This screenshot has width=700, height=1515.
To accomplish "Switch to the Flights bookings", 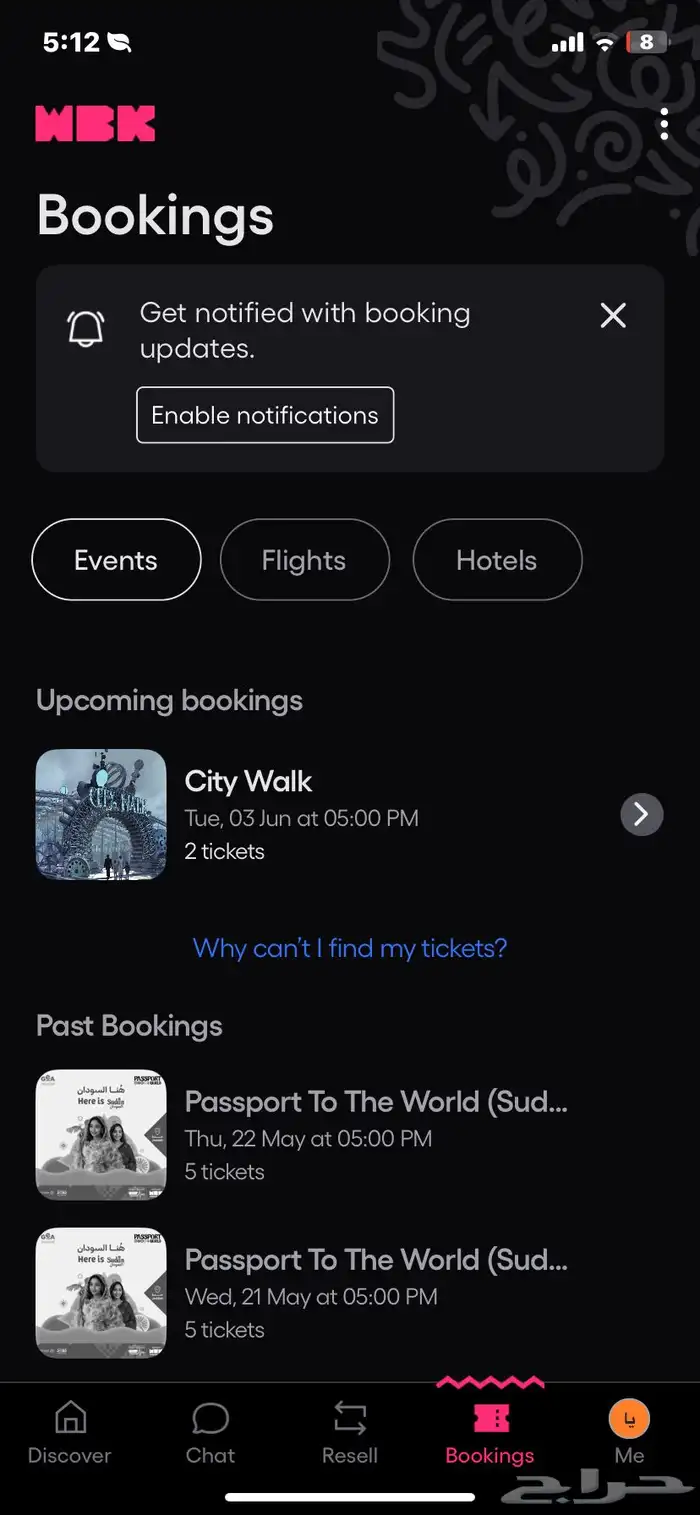I will 304,560.
